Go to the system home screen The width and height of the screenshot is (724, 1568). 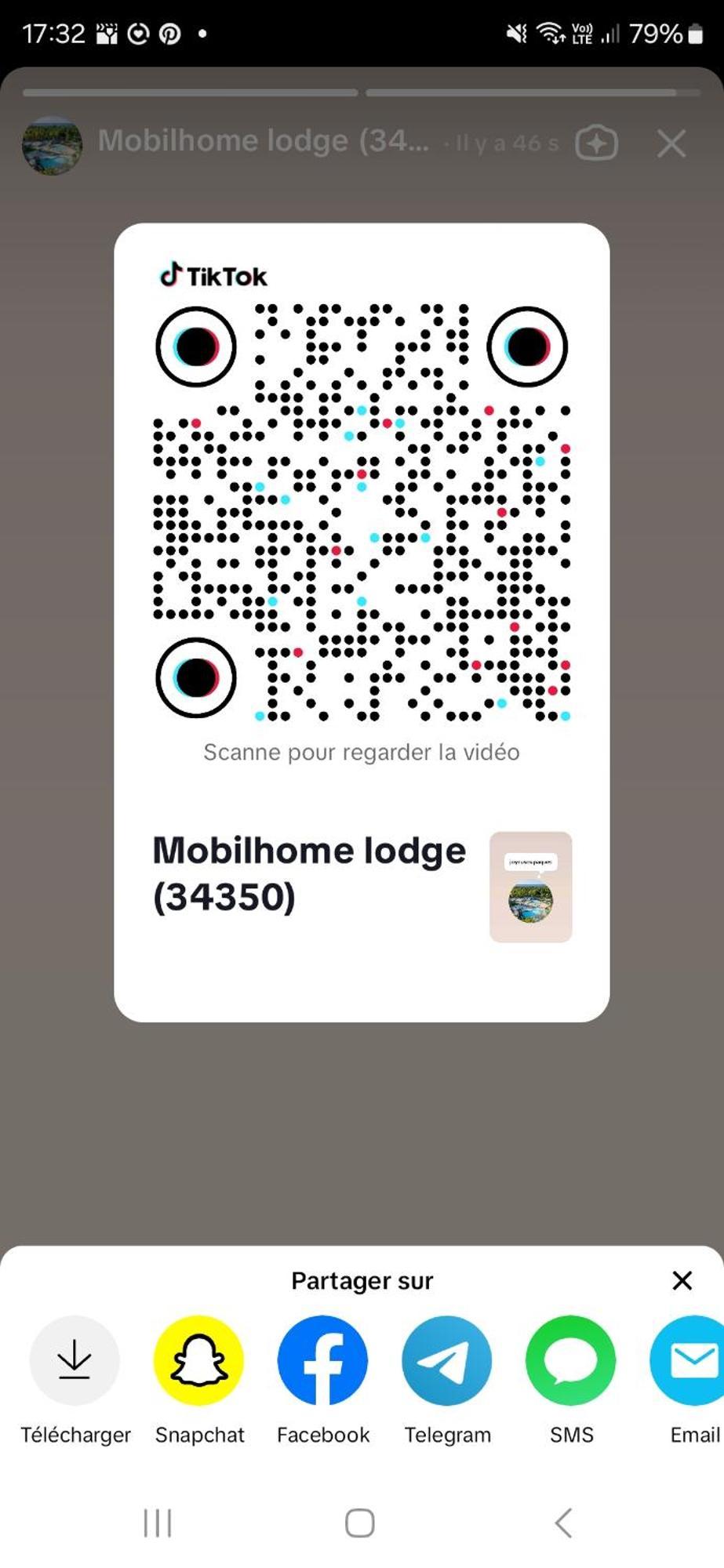tap(360, 1523)
